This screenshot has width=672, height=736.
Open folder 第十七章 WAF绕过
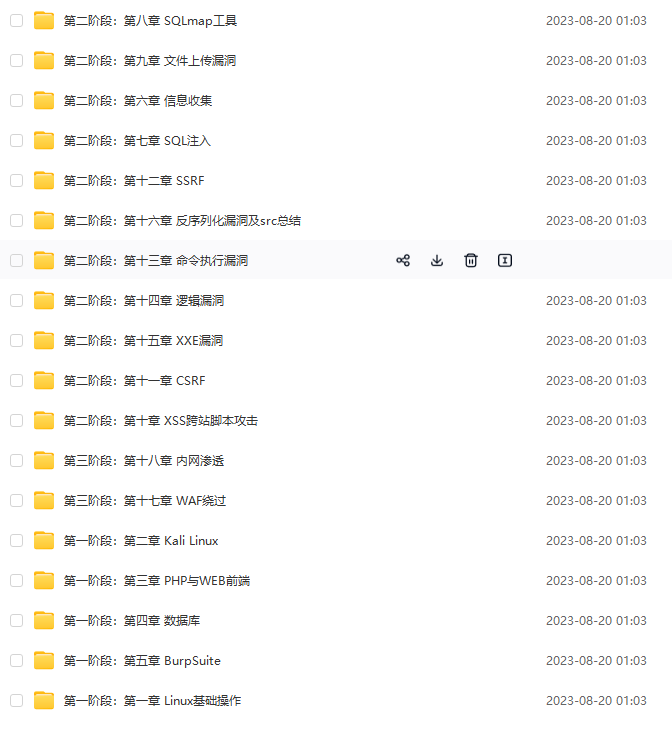pos(145,500)
